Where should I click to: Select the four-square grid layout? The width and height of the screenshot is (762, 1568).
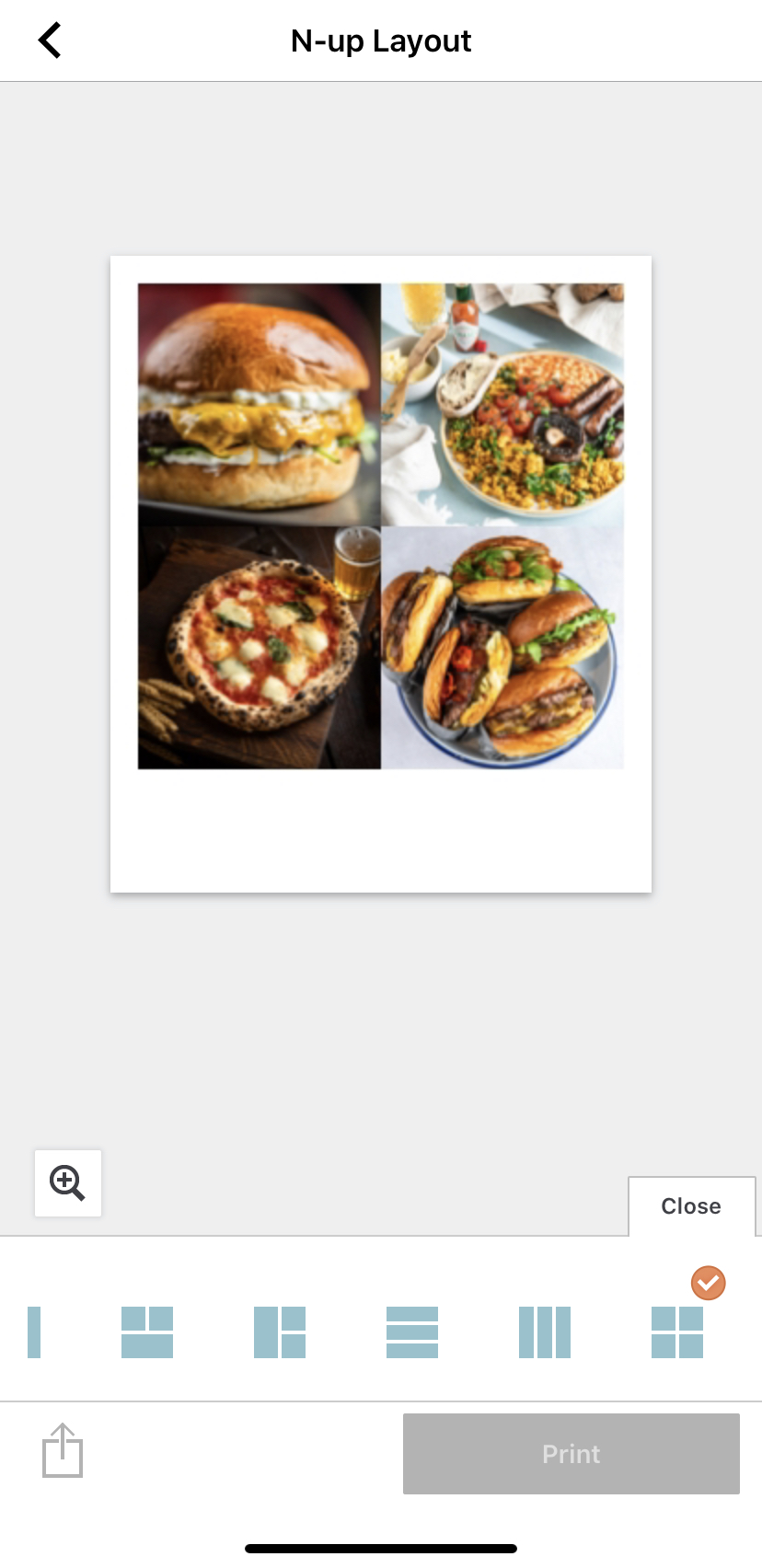click(x=677, y=1332)
